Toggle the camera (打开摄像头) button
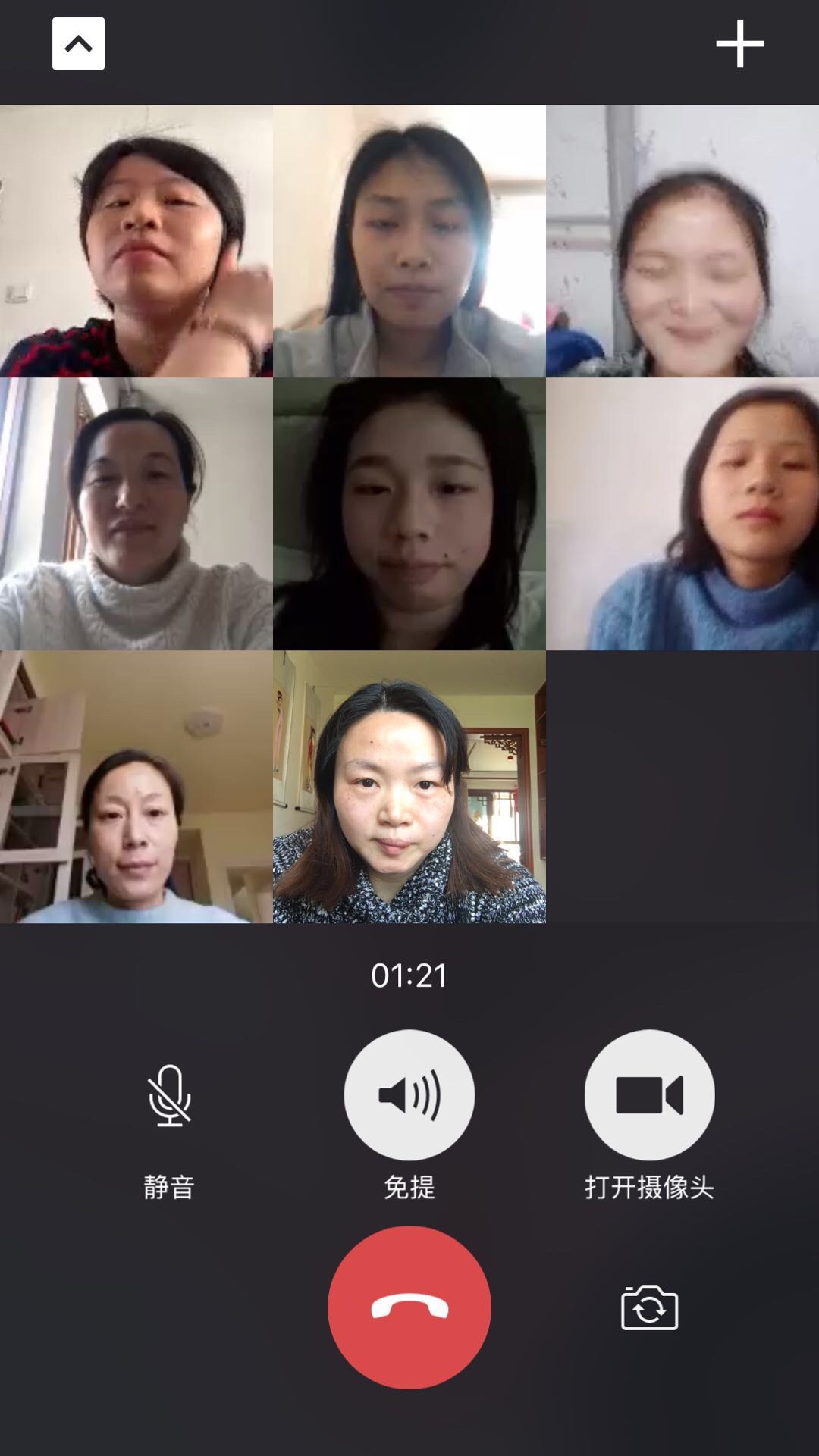819x1456 pixels. coord(649,1095)
